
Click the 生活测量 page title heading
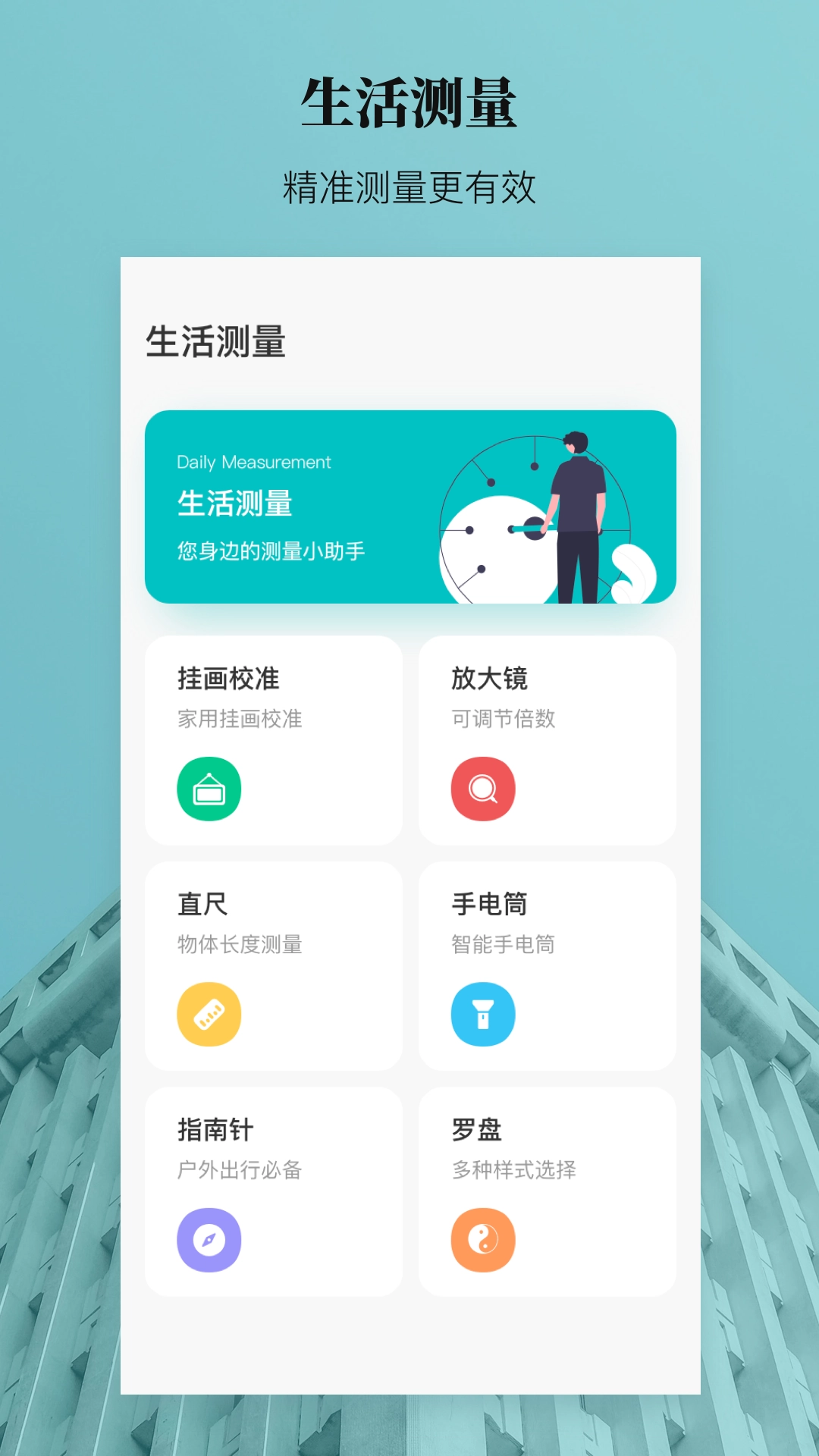[216, 341]
